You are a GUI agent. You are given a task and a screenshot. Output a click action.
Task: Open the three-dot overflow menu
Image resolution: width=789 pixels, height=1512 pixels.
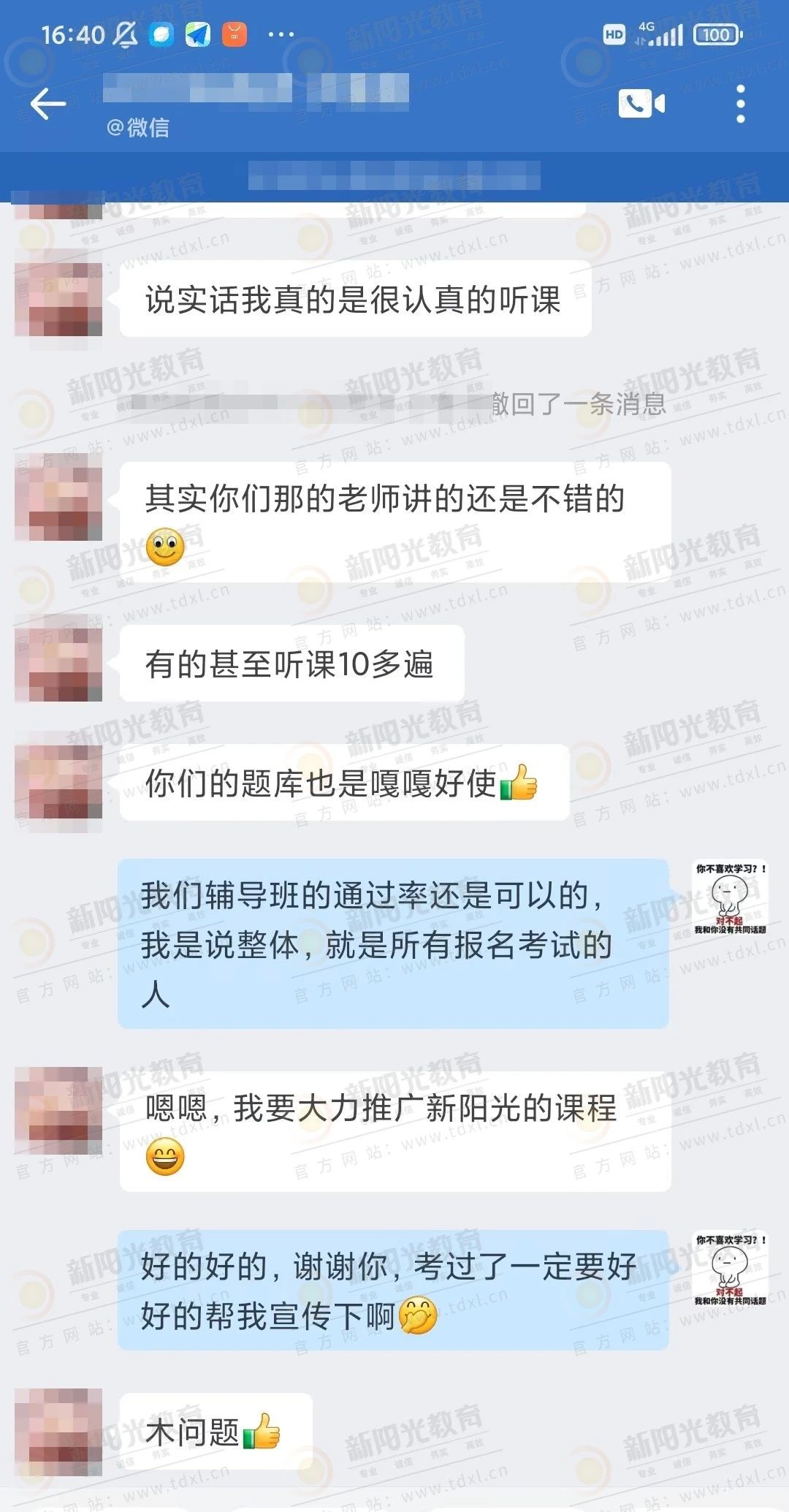coord(740,104)
